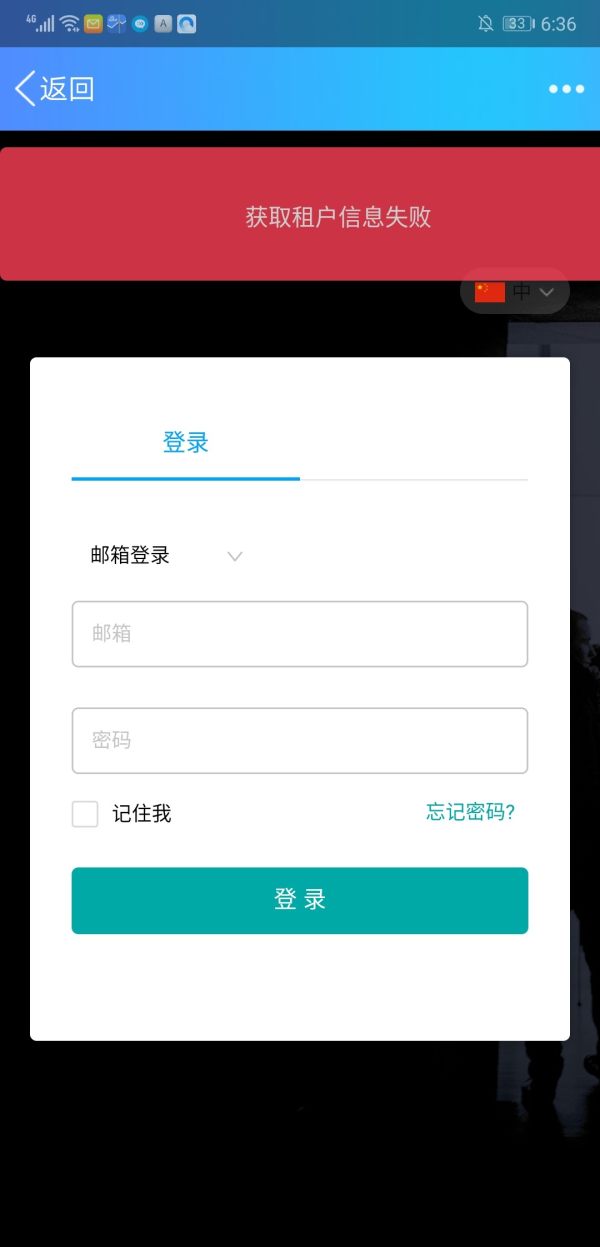Select the 登录 tab
The image size is (600, 1247).
186,443
